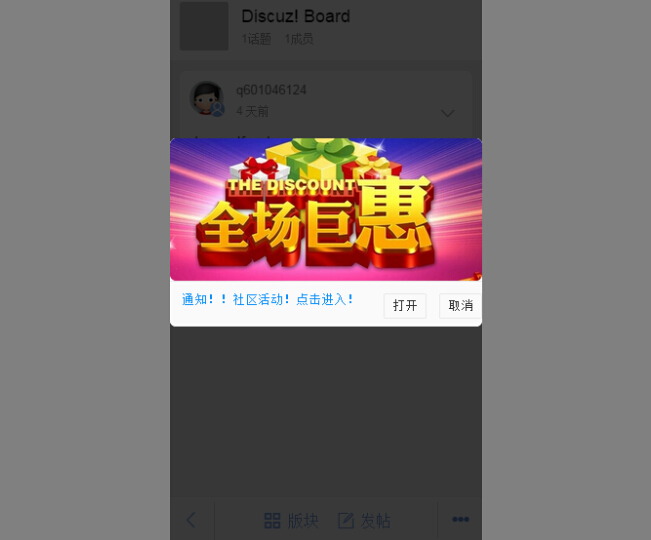Open the 社区活动 notice link
The height and width of the screenshot is (540, 651).
tap(268, 299)
